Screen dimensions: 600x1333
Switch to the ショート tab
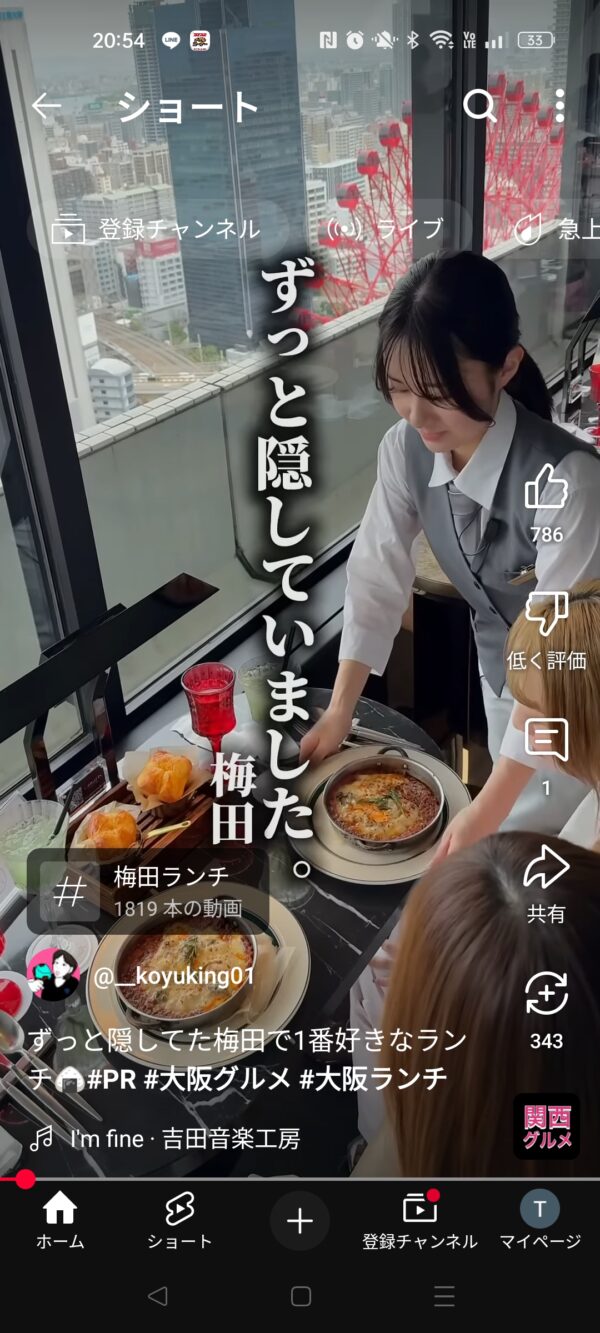pyautogui.click(x=180, y=1221)
